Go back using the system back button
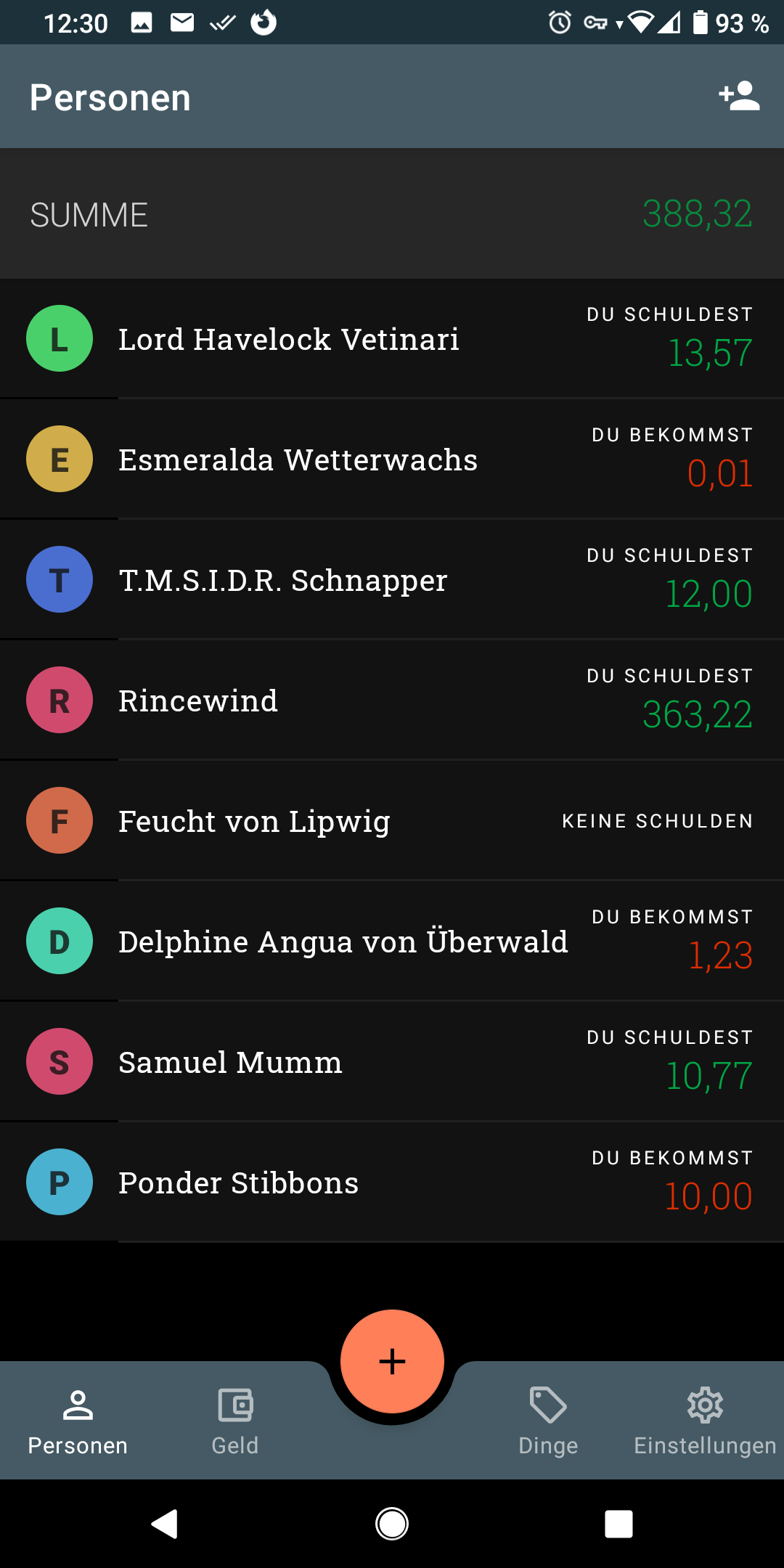Screen dimensions: 784x1568 pos(165,1524)
